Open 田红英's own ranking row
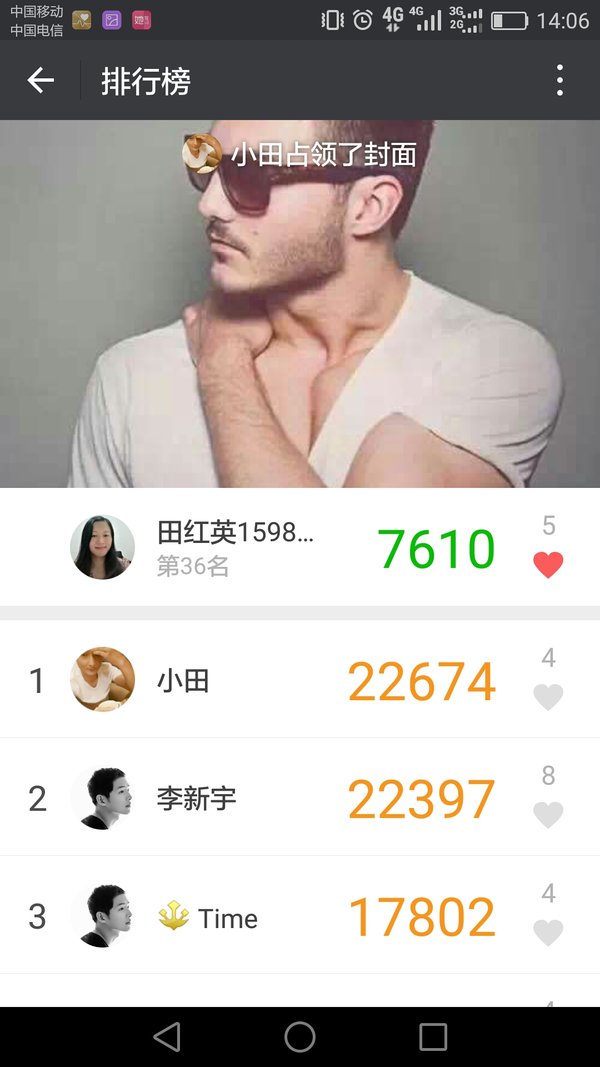Viewport: 600px width, 1067px height. (x=300, y=546)
